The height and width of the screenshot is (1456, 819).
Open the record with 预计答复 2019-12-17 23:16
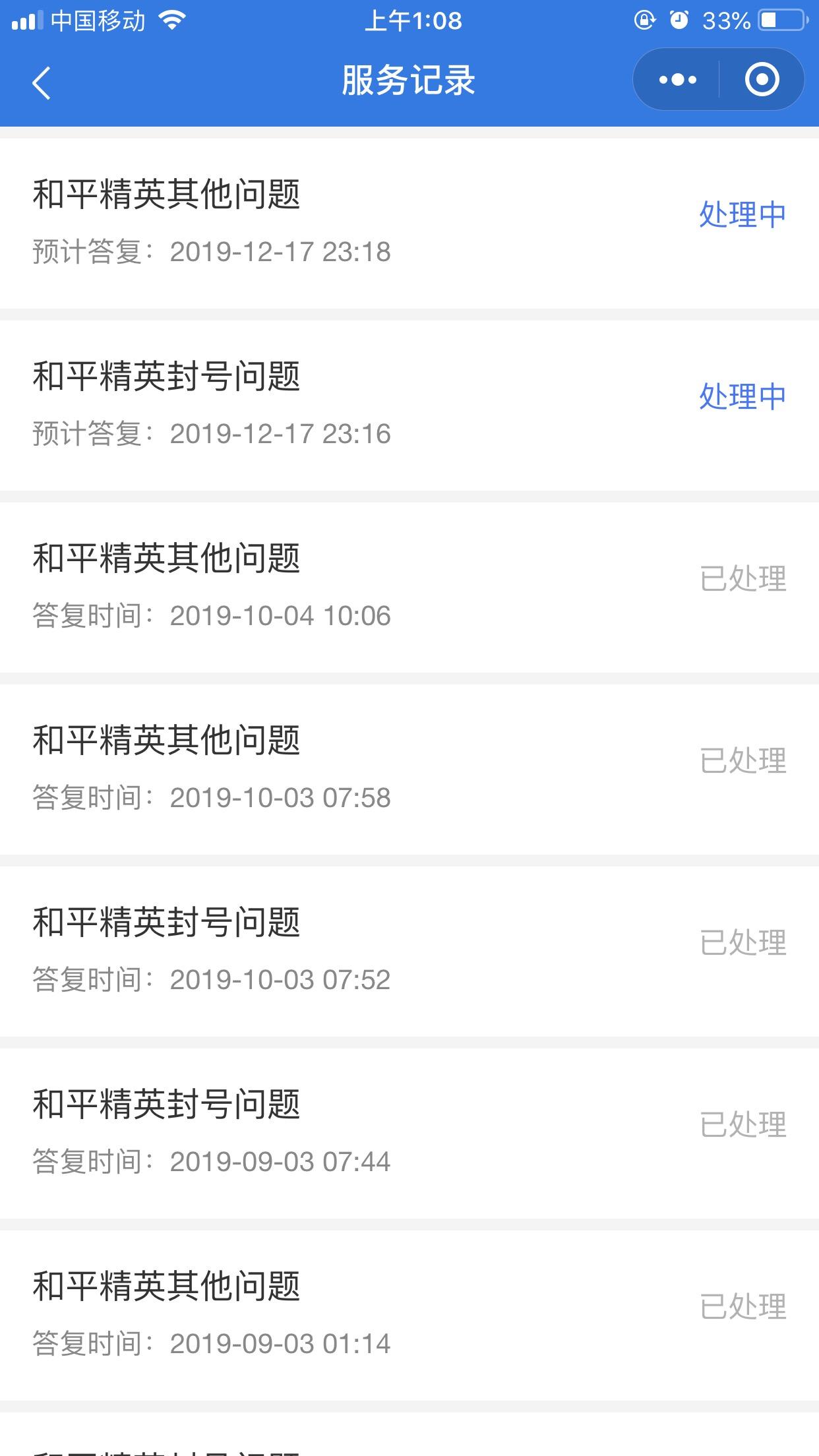tap(409, 405)
